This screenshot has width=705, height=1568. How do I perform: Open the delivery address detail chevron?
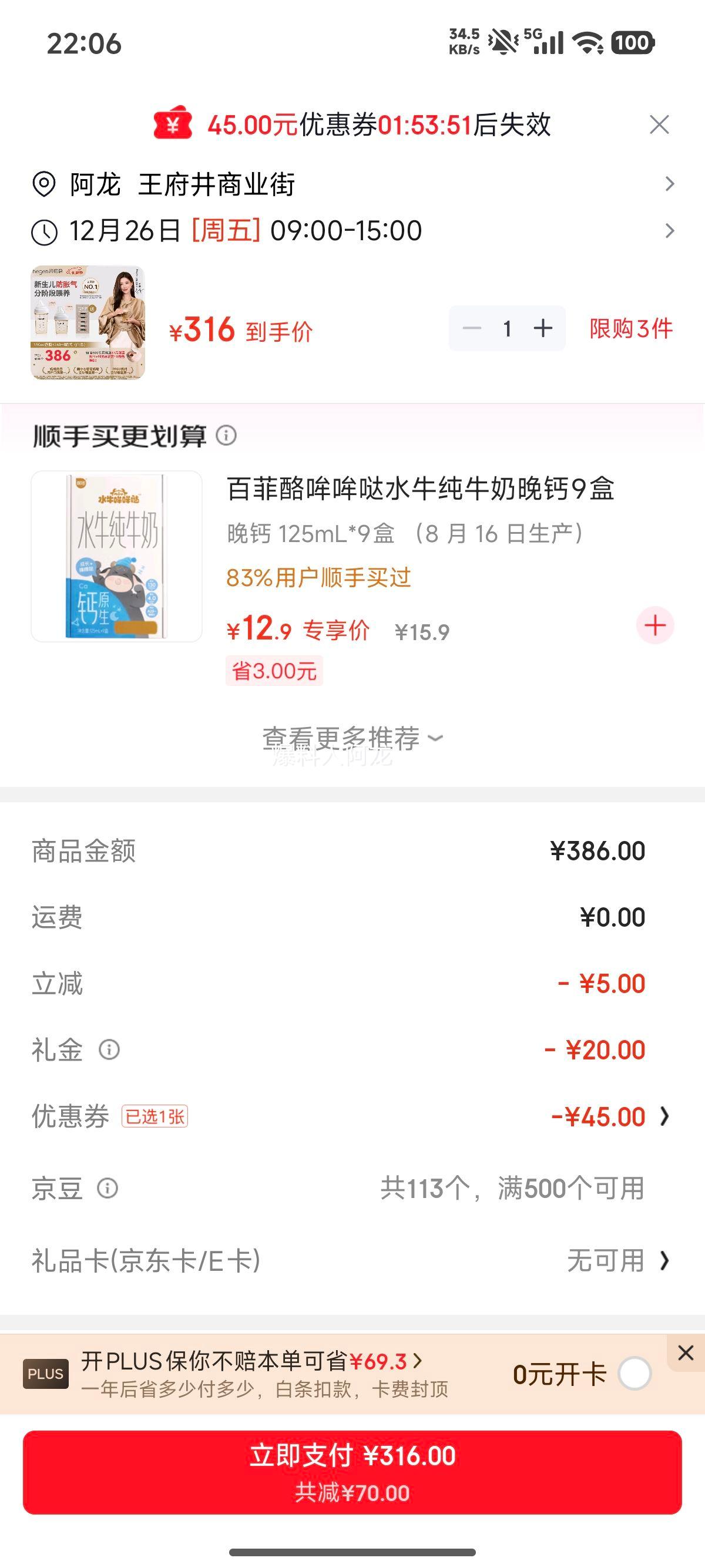click(669, 182)
